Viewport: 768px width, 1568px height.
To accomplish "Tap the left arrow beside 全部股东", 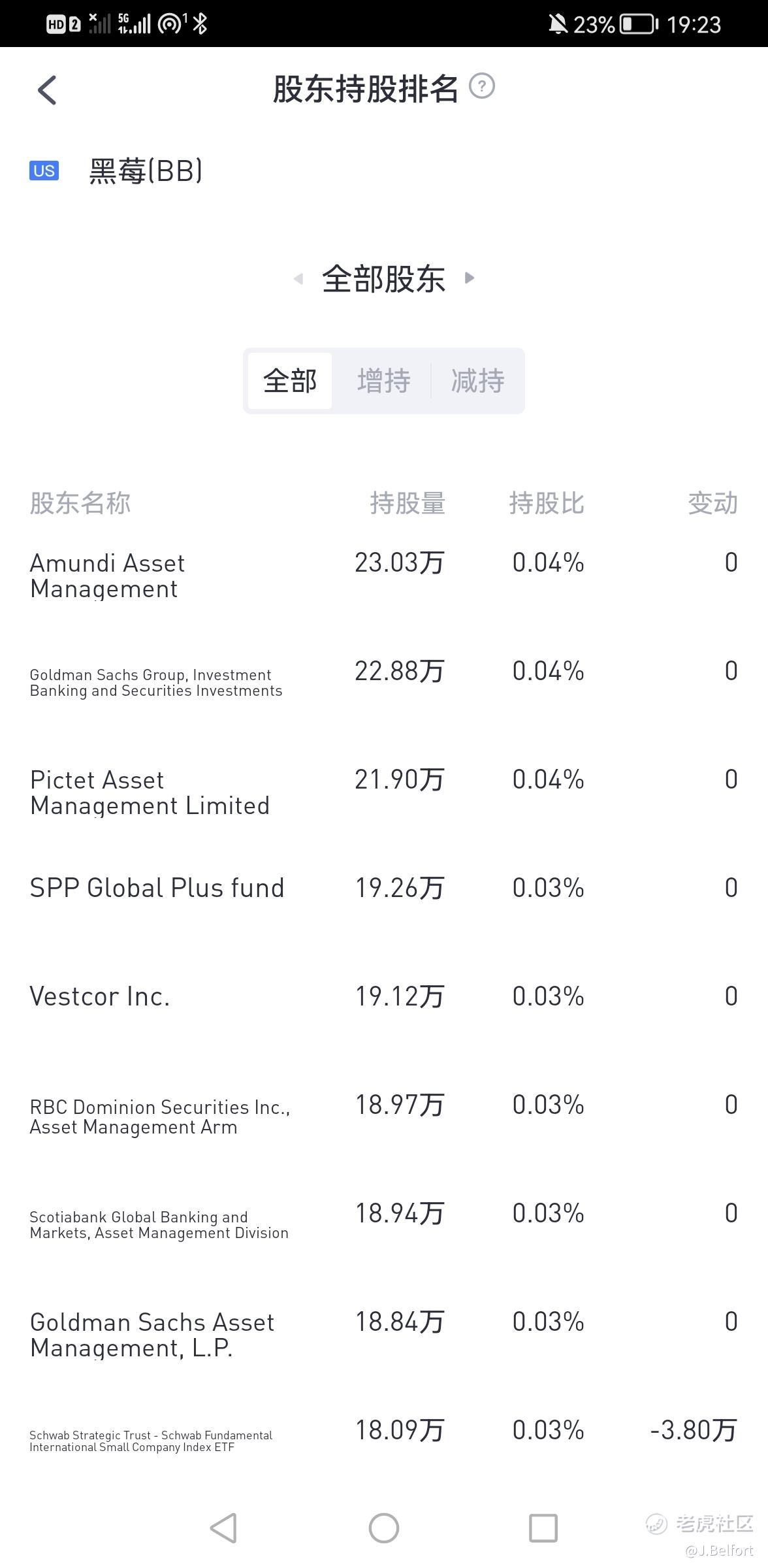I will point(298,279).
